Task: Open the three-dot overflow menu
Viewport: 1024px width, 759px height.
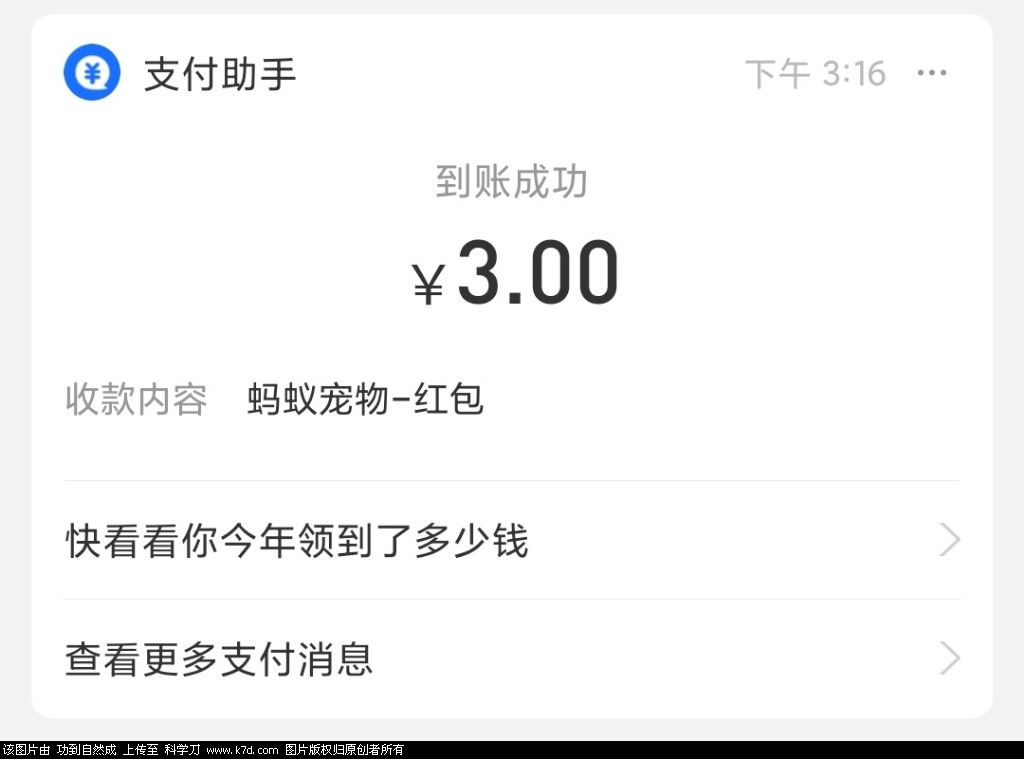Action: tap(931, 73)
